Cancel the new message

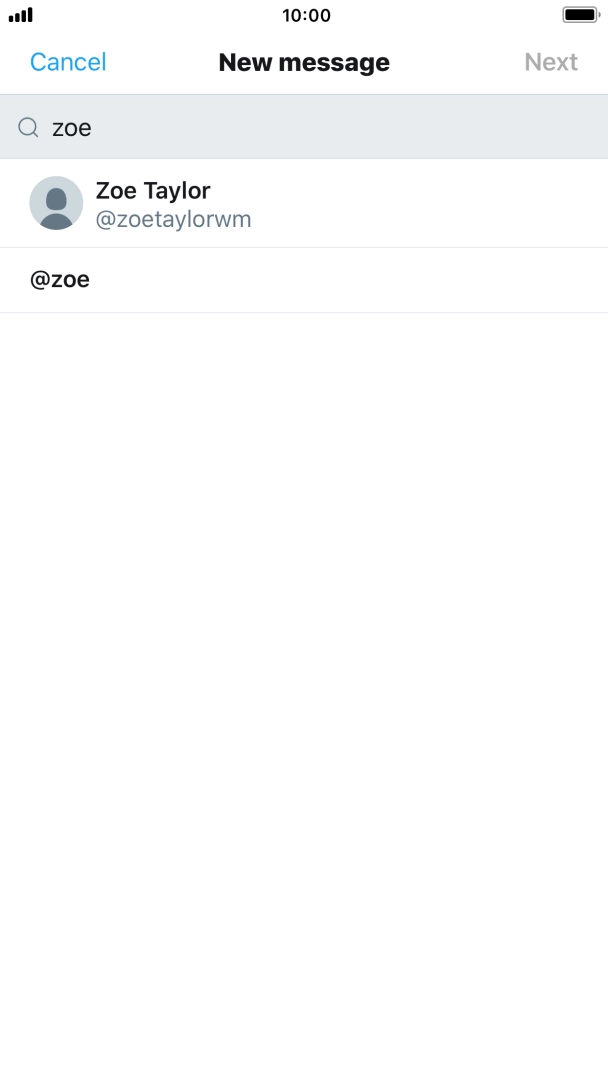tap(68, 62)
